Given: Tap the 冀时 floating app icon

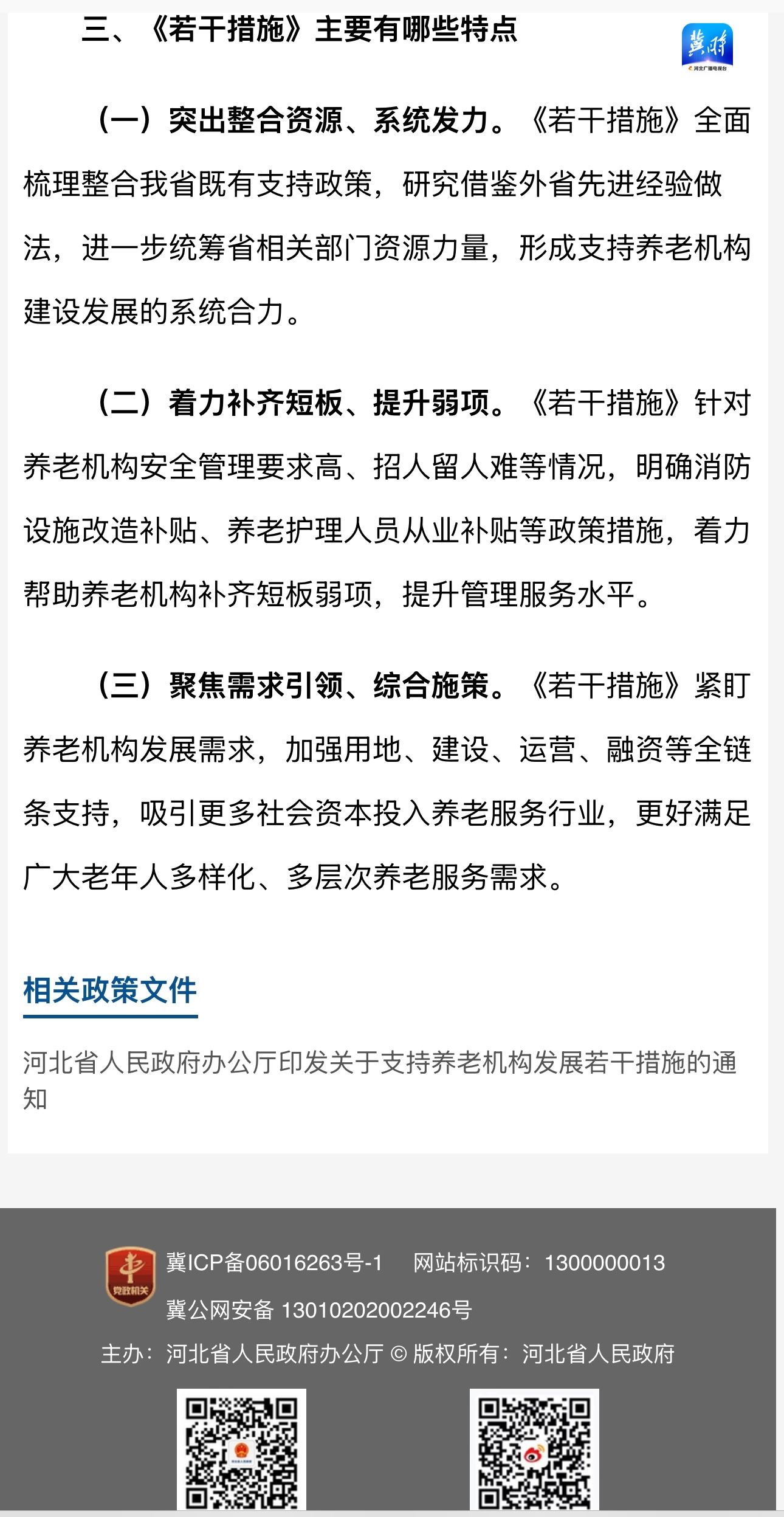Looking at the screenshot, I should (x=707, y=47).
